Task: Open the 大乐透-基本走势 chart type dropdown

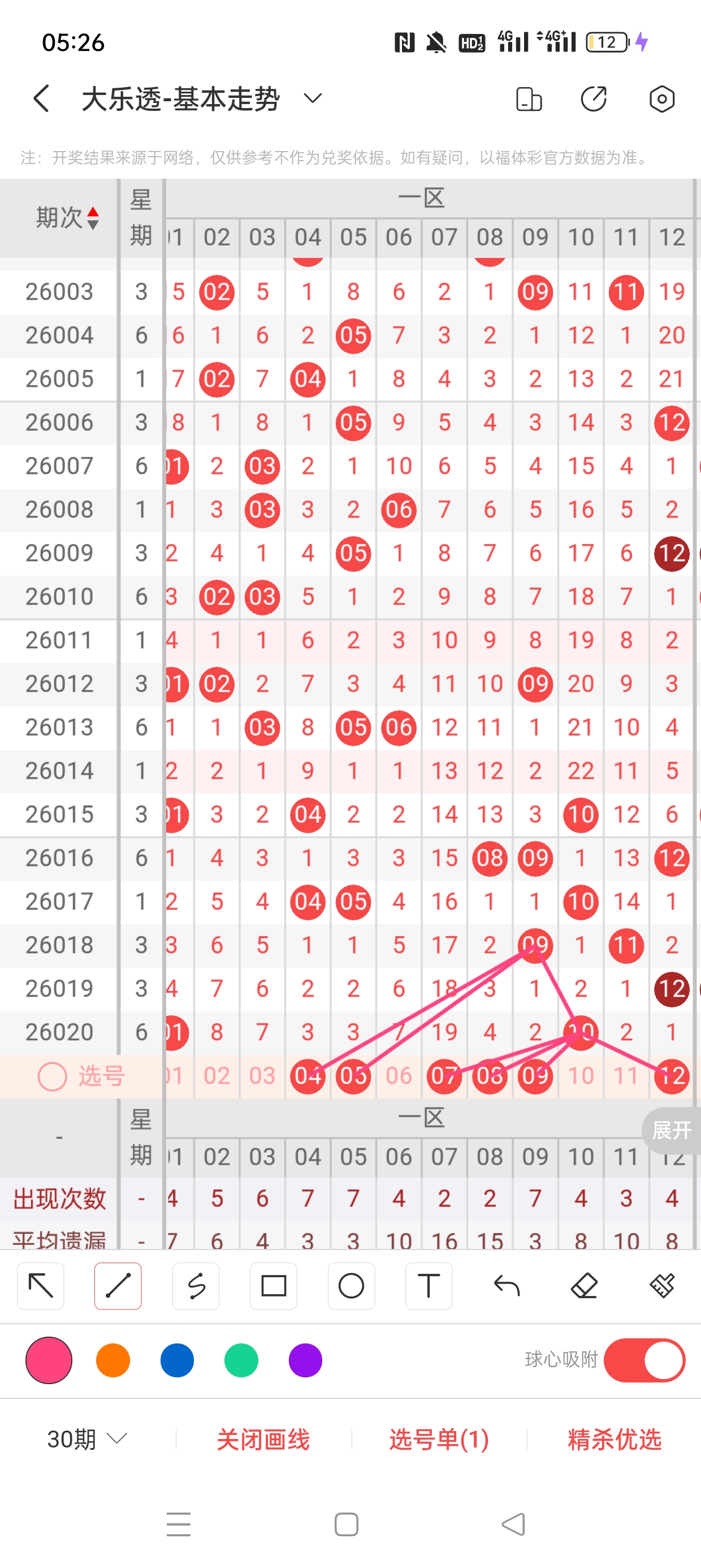Action: pos(312,98)
